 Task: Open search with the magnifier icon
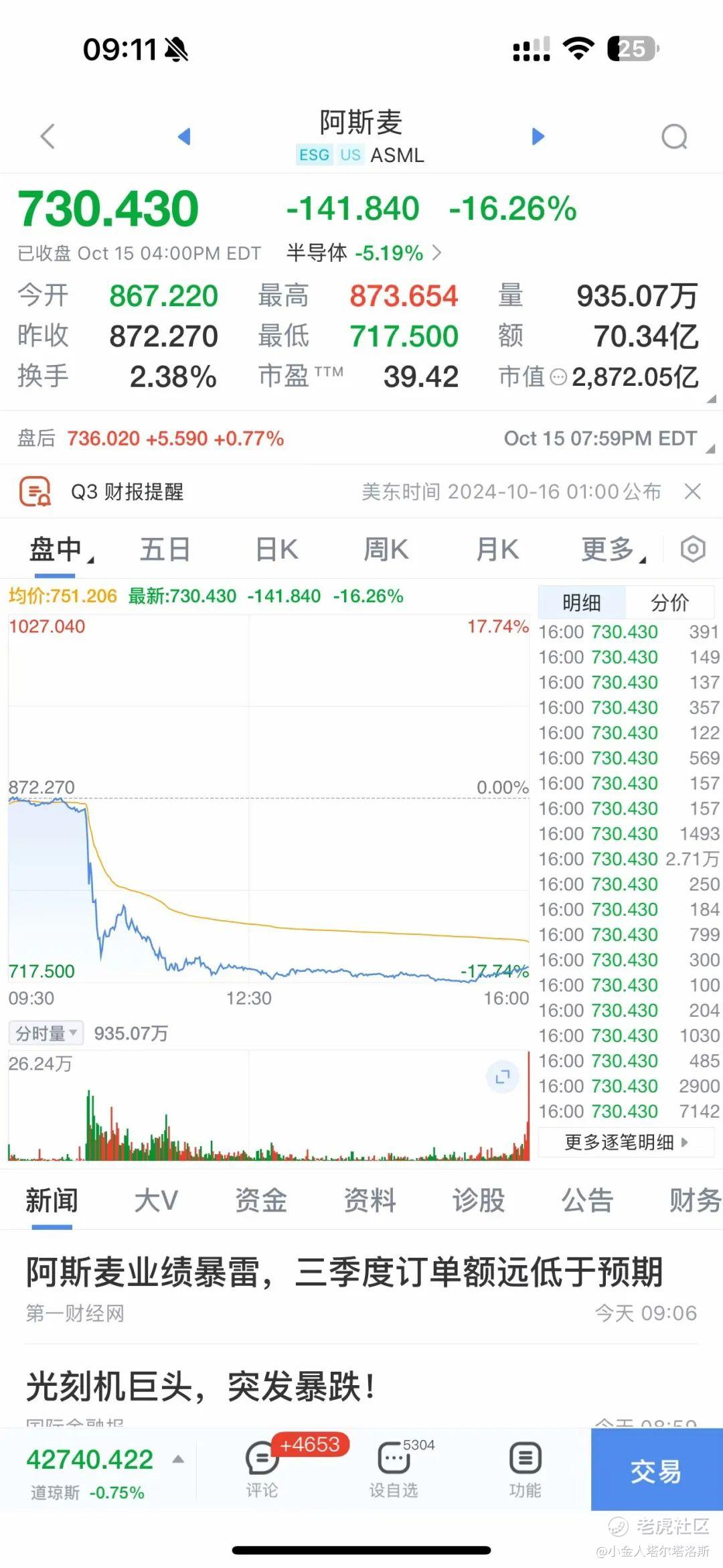click(x=674, y=137)
